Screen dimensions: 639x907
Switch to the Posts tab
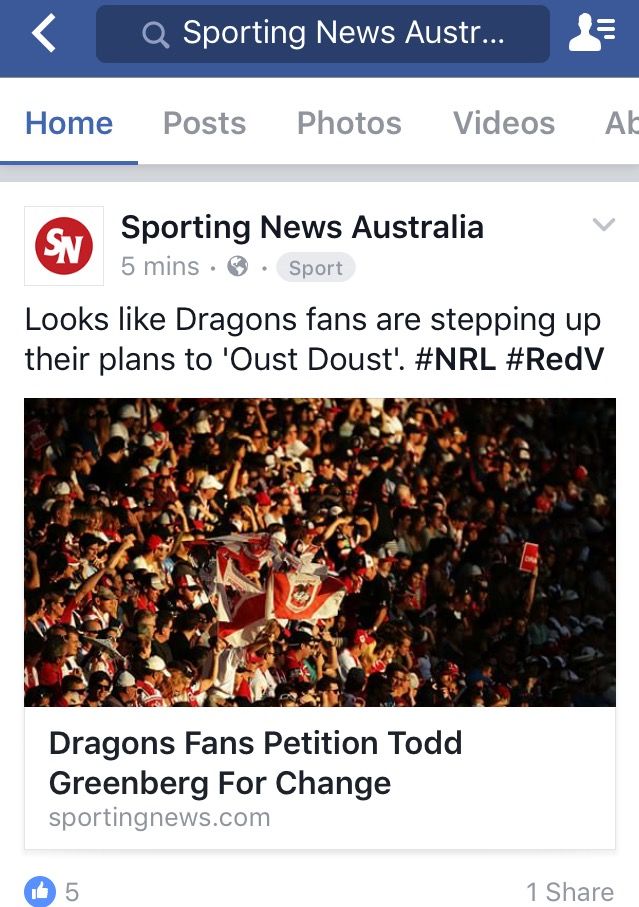pyautogui.click(x=204, y=123)
